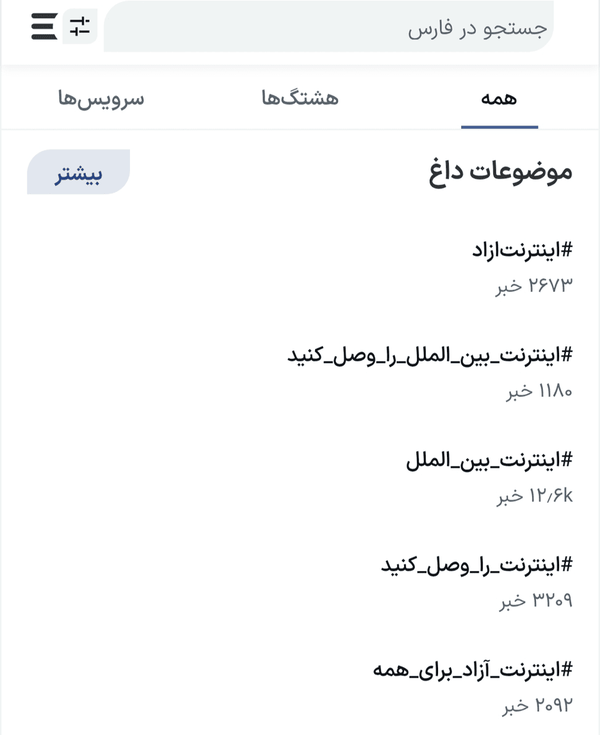
Task: Open the search filter settings icon
Action: (x=80, y=26)
